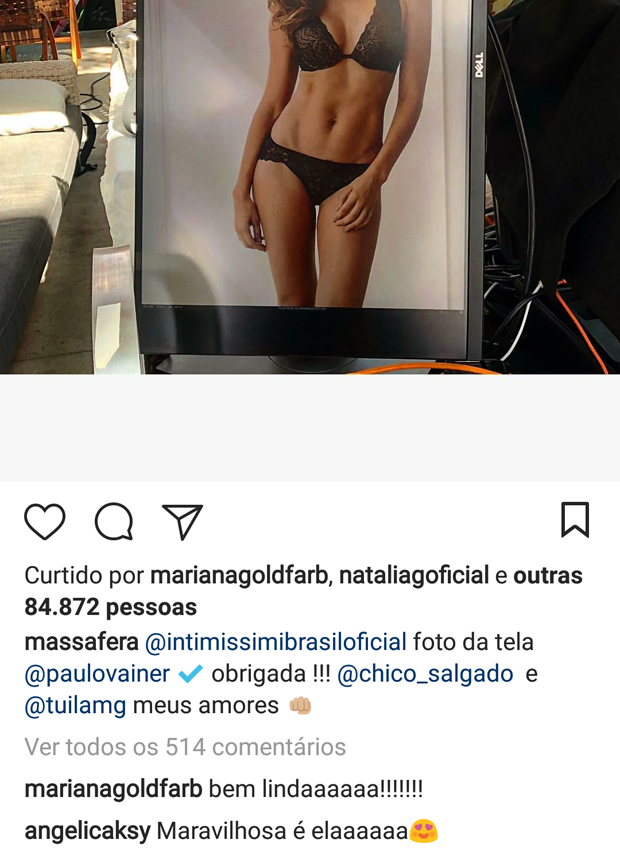The height and width of the screenshot is (851, 620).
Task: See the 84.872 other people who liked
Action: click(x=110, y=607)
